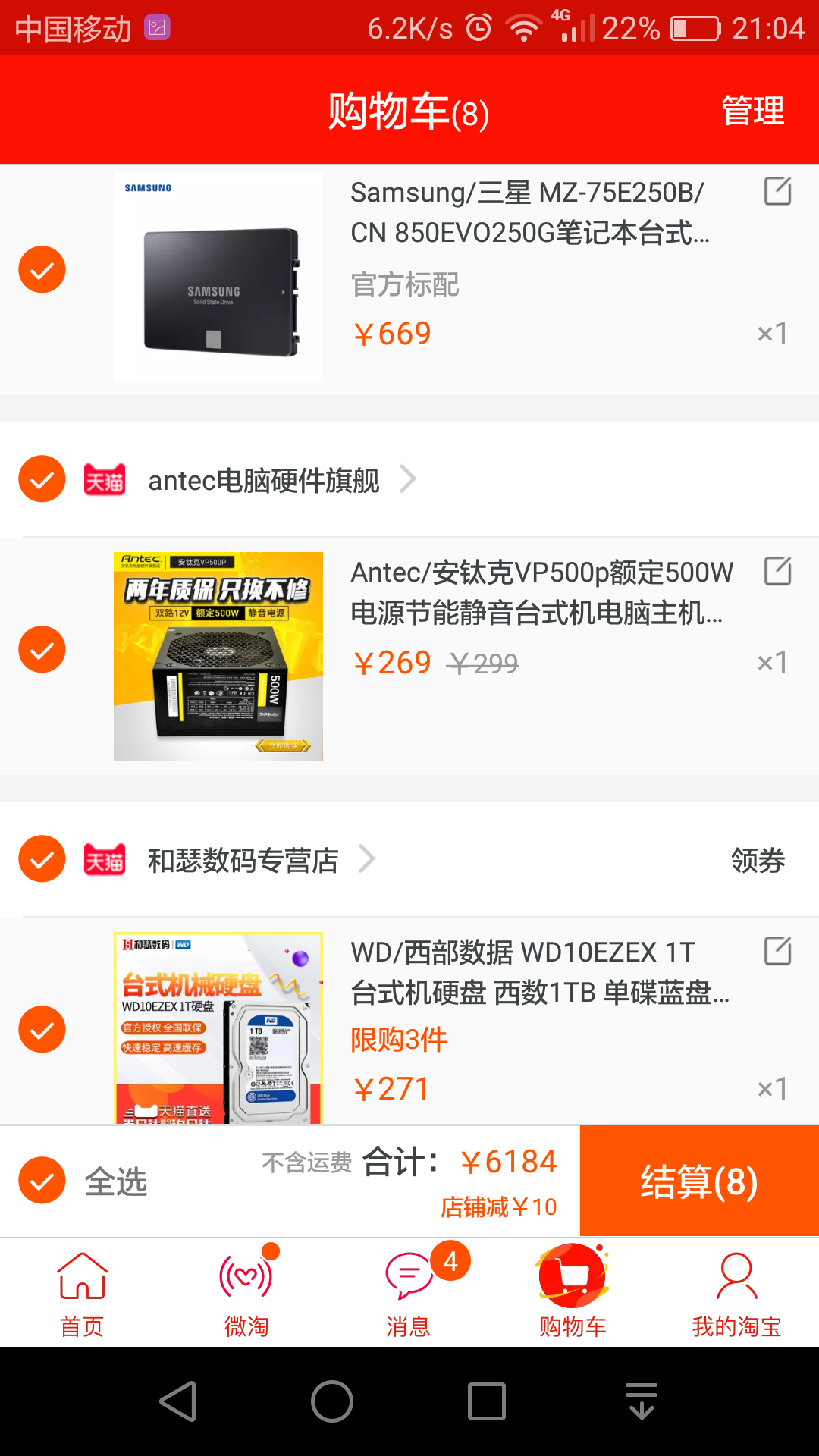The image size is (819, 1456).
Task: Deselect the 和瑟数码专营店 store checkbox
Action: 42,859
